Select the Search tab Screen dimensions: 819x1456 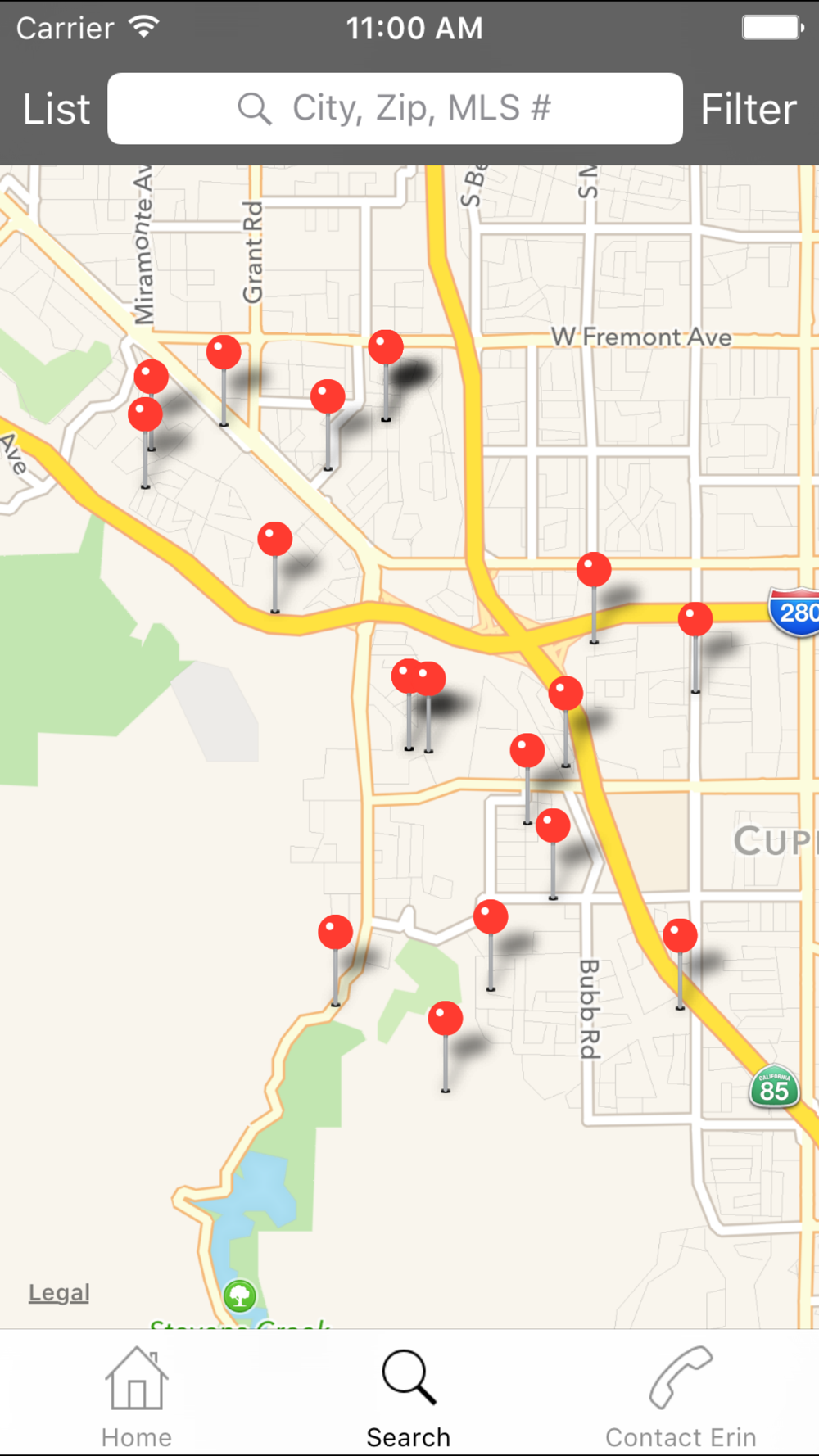pyautogui.click(x=409, y=1397)
